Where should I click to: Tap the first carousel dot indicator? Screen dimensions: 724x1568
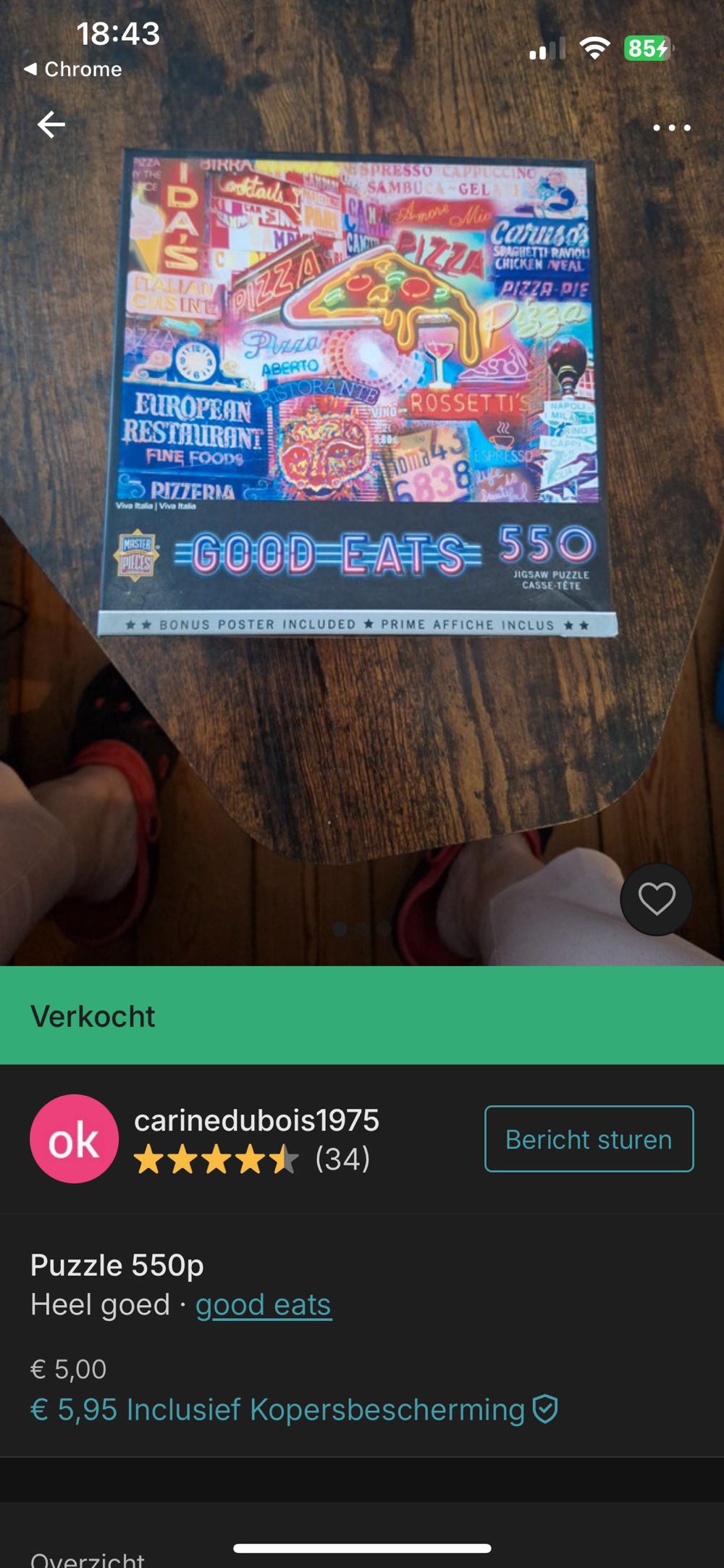(339, 929)
